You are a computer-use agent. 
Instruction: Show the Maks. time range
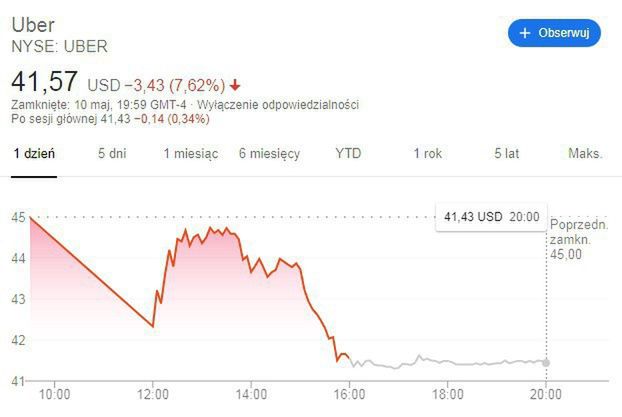tap(585, 154)
